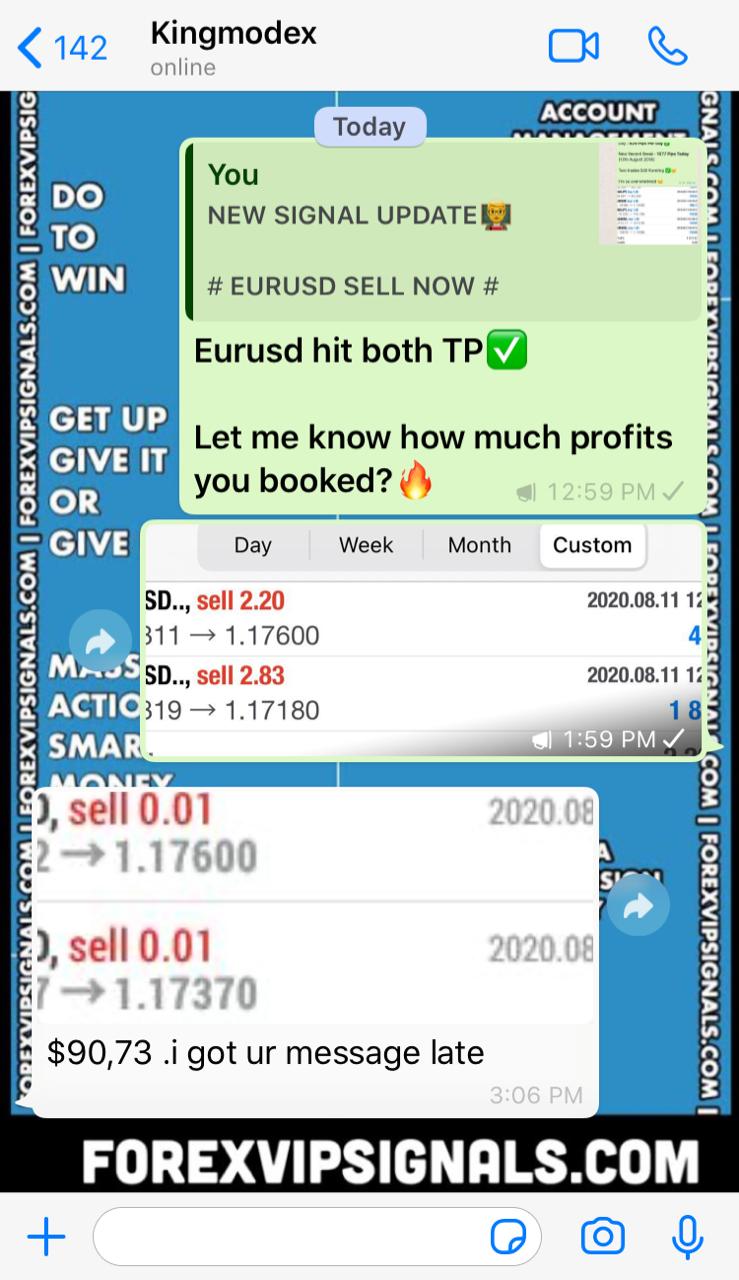
Task: Start a video call with Kingmodex
Action: pyautogui.click(x=573, y=46)
